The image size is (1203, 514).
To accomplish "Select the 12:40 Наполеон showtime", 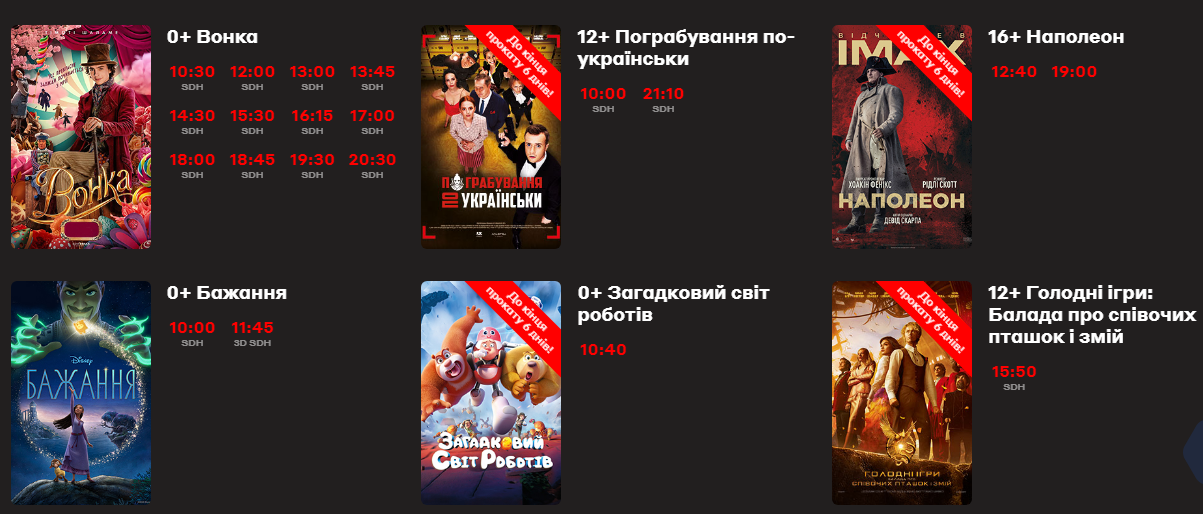I will pyautogui.click(x=1014, y=72).
